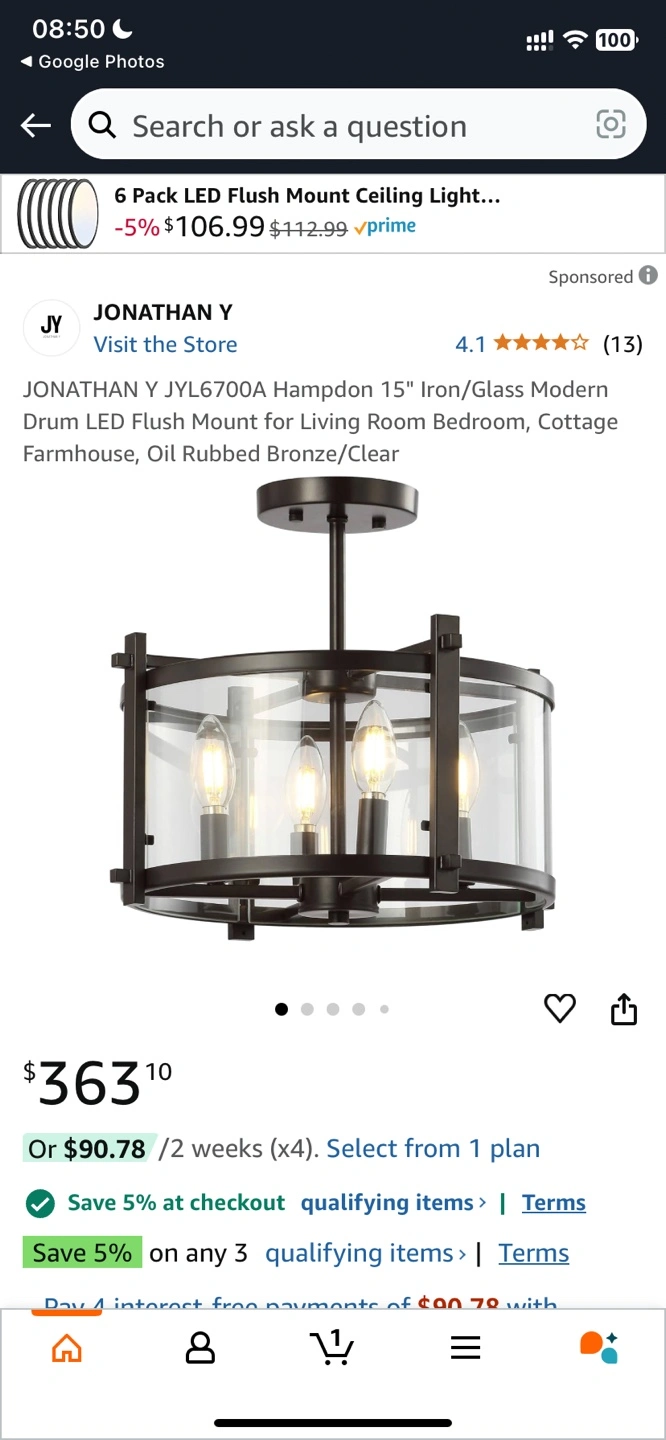This screenshot has height=1440, width=666.
Task: Open the hamburger menu tab
Action: [x=465, y=1349]
